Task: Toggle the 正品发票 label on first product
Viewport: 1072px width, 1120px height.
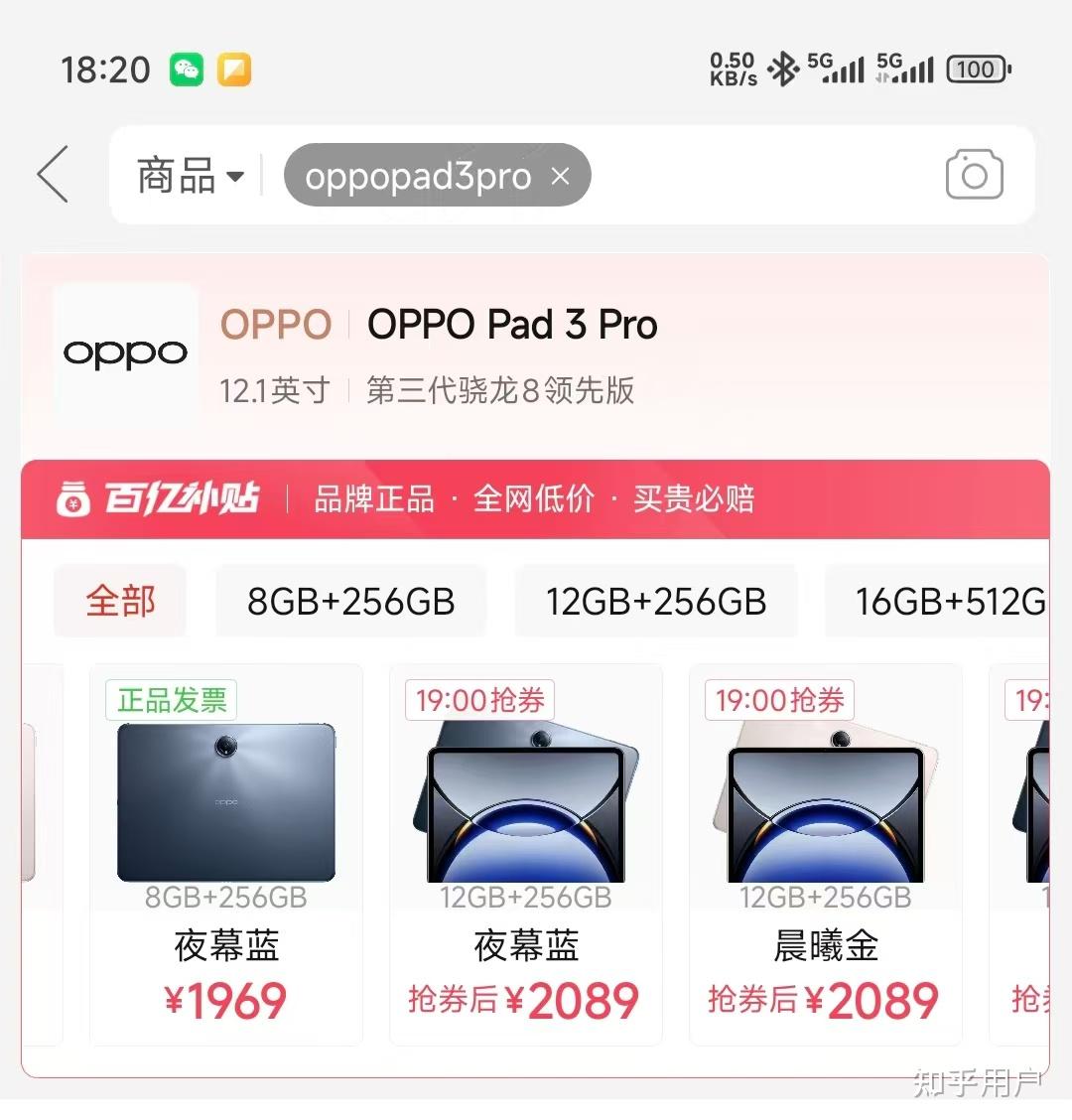Action: 171,700
